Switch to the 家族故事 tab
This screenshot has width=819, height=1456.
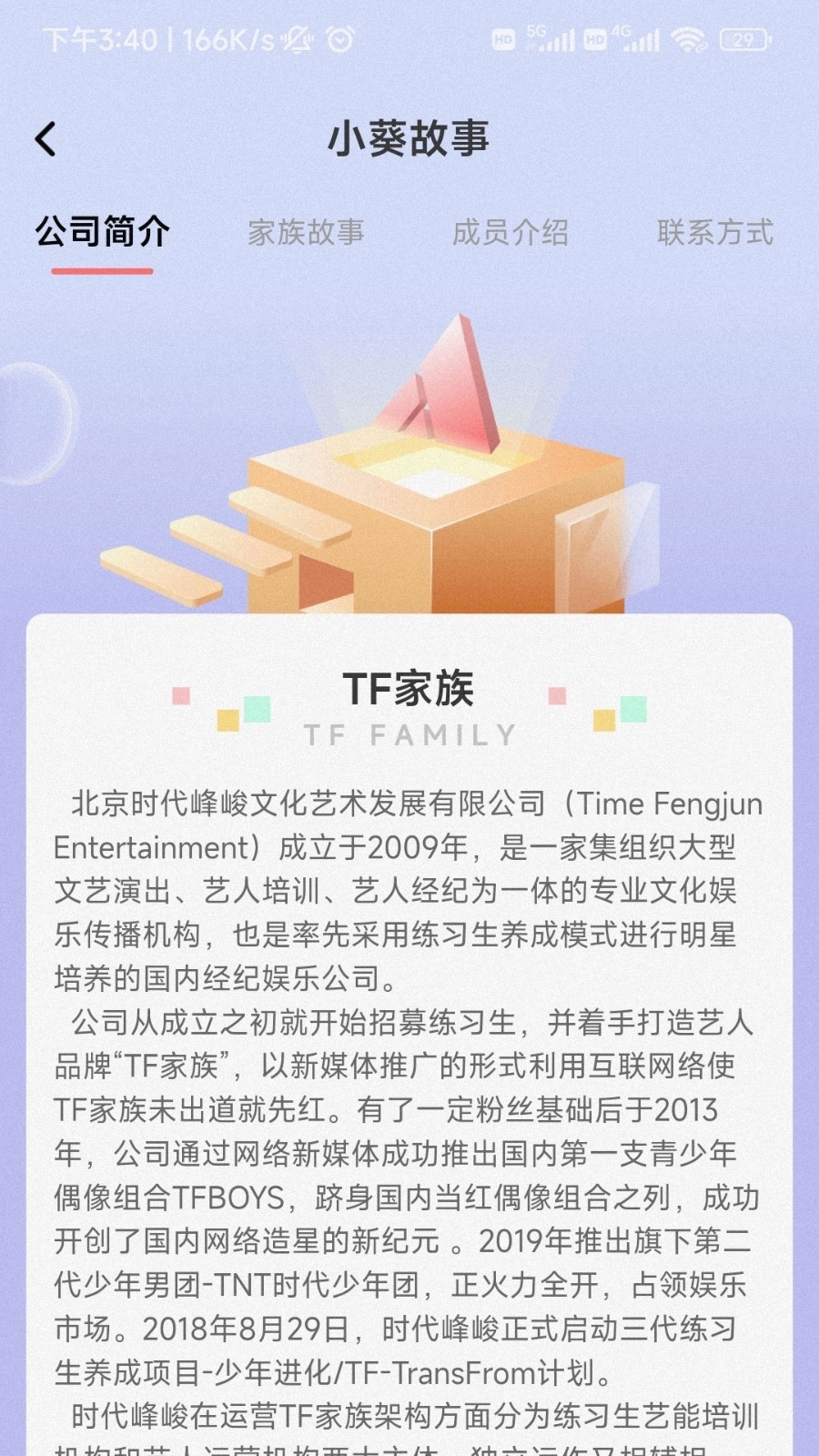(307, 234)
